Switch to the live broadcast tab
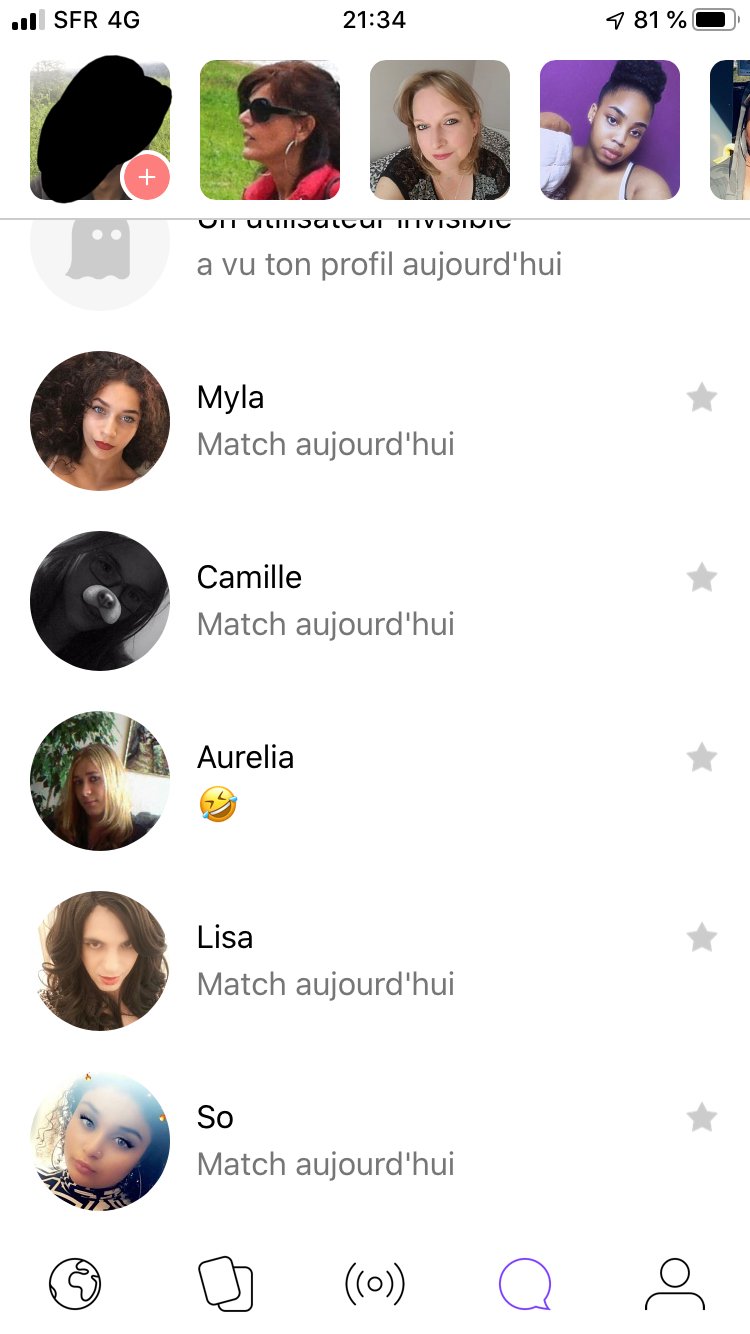Image resolution: width=750 pixels, height=1334 pixels. [375, 1283]
